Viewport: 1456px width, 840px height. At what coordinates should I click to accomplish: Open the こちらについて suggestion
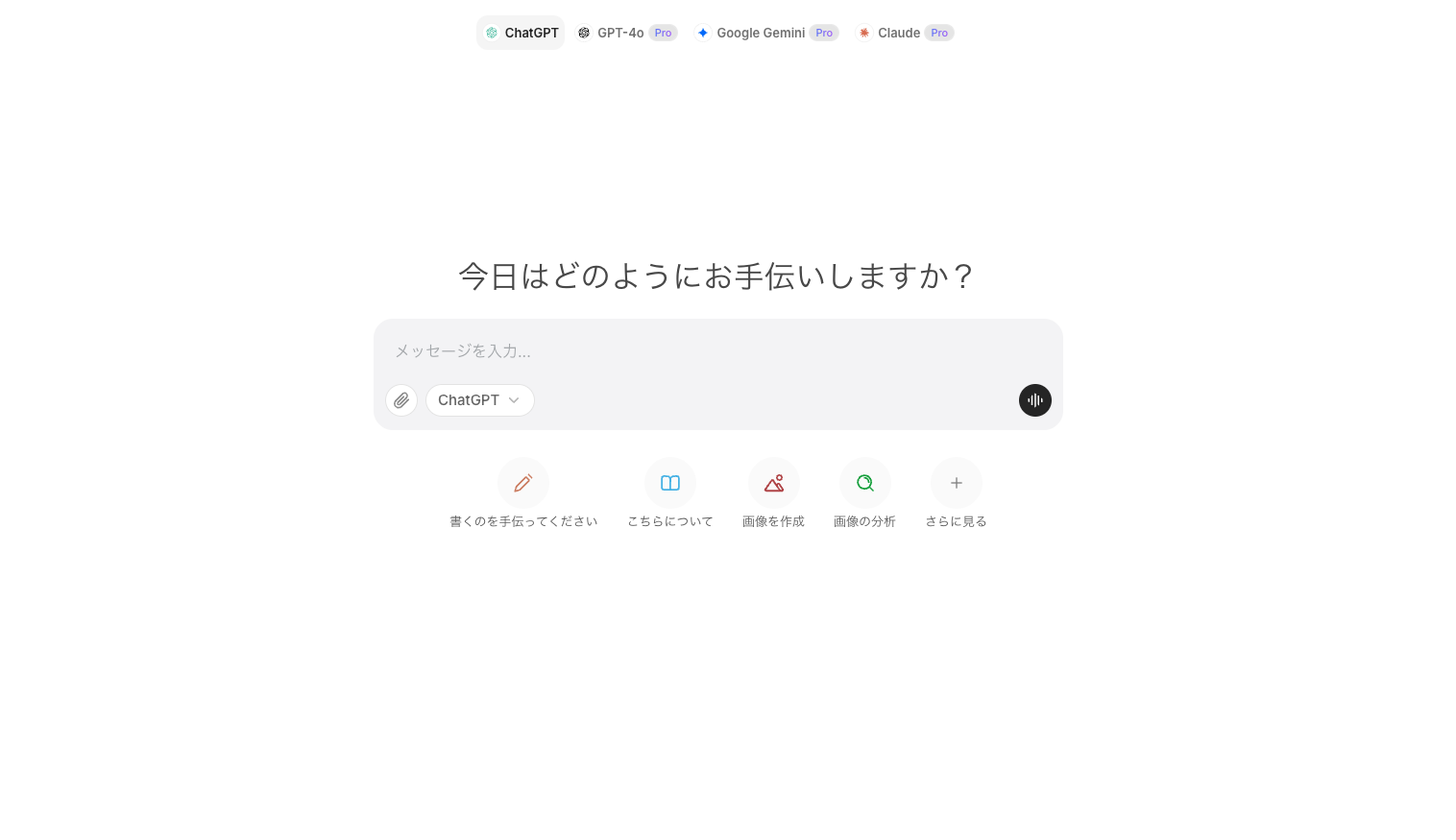tap(670, 483)
